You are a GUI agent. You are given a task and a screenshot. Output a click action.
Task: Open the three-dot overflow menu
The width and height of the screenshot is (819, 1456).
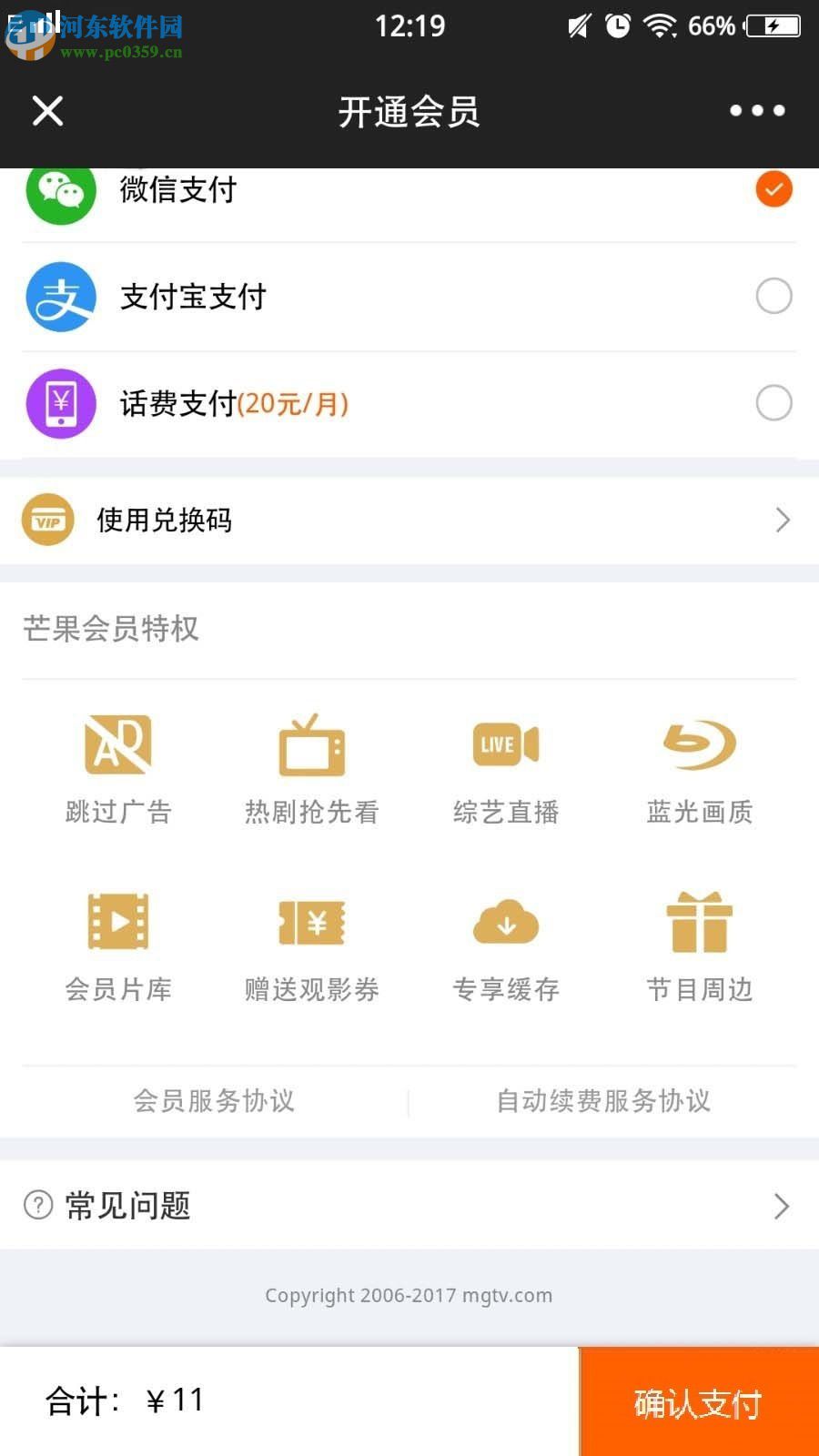click(755, 110)
